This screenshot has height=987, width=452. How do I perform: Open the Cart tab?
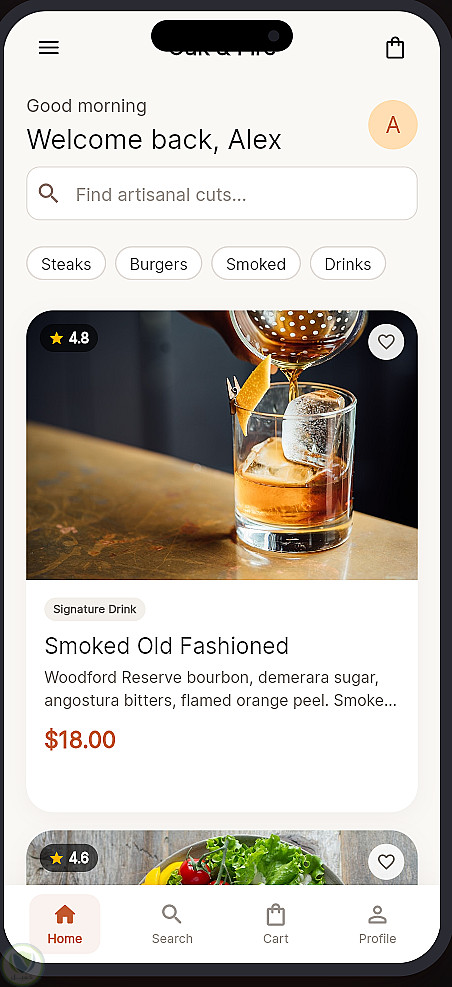point(276,924)
